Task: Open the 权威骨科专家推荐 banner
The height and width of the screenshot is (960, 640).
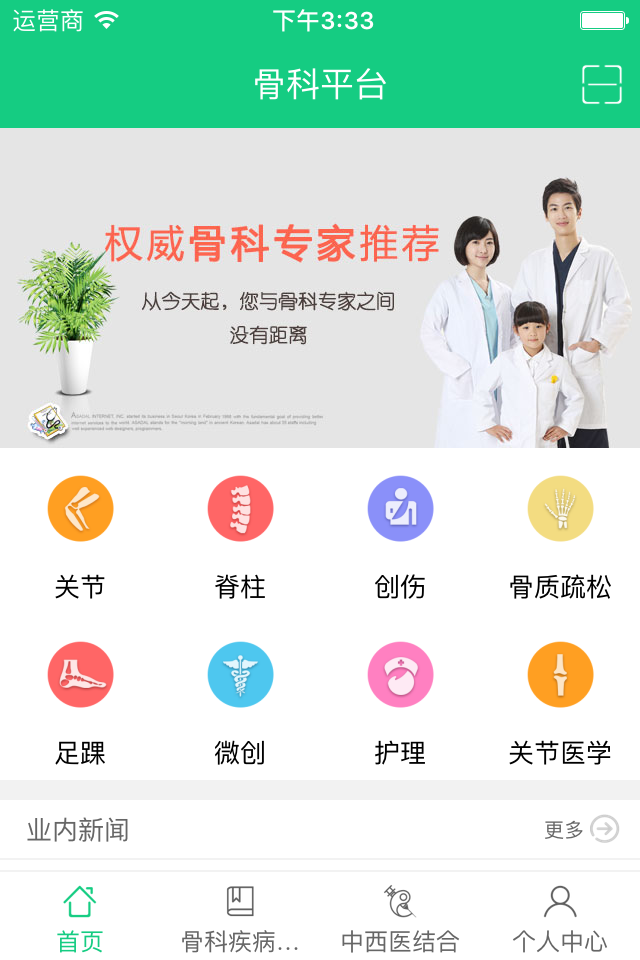Action: tap(320, 288)
